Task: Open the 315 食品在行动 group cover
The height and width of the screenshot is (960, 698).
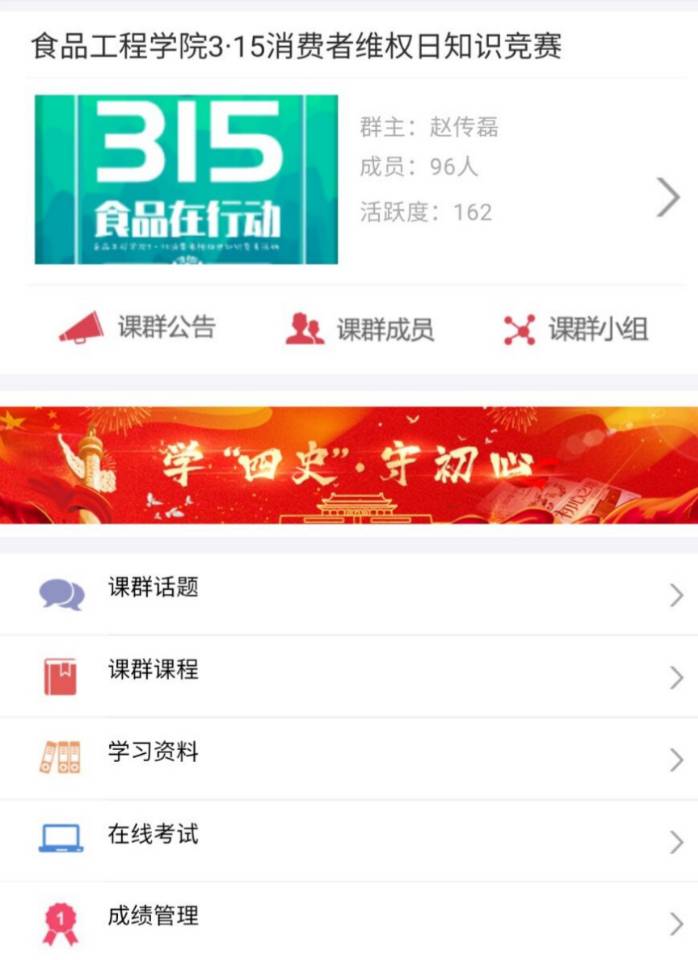Action: click(x=186, y=179)
